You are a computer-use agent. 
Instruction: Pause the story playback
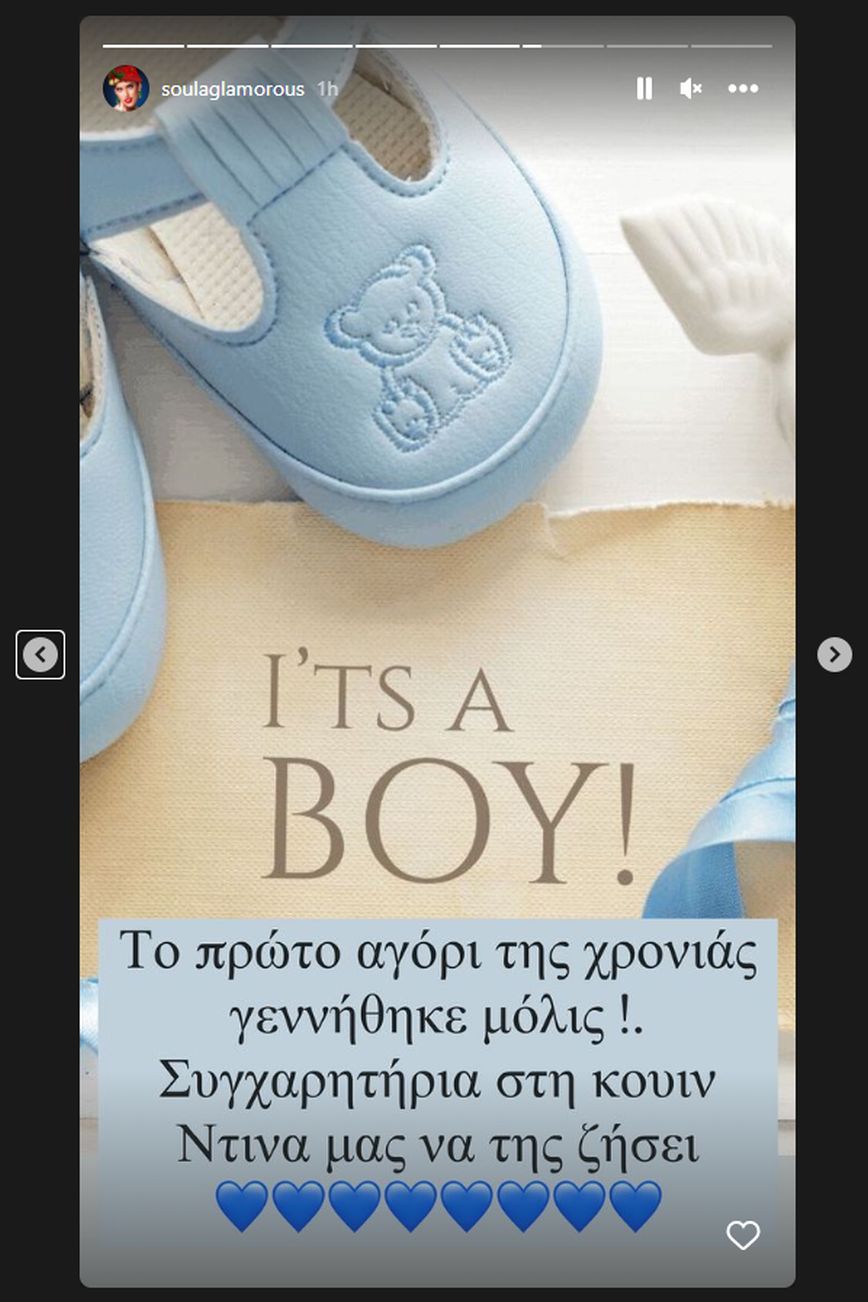pyautogui.click(x=644, y=89)
